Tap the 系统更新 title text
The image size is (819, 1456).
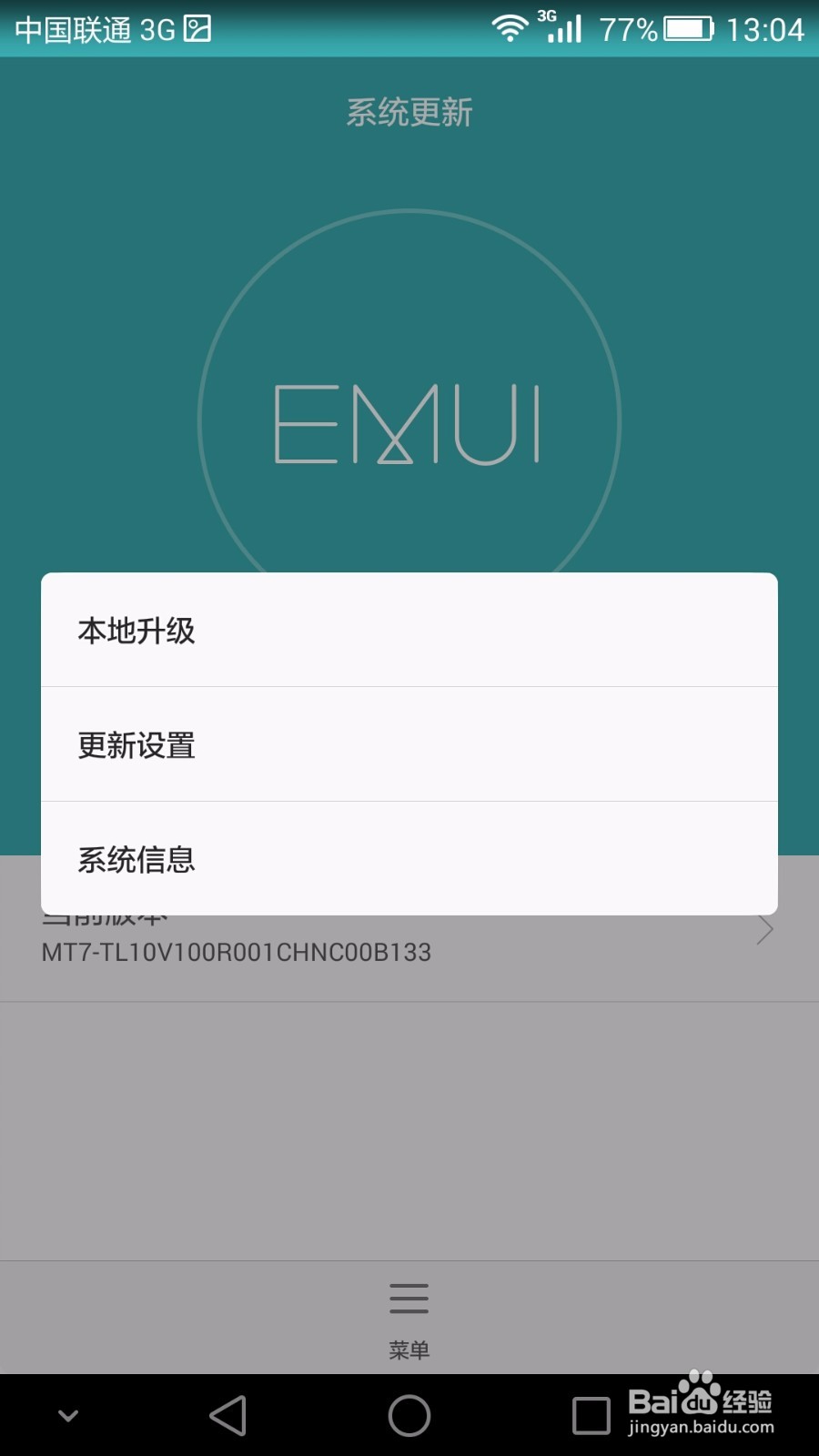pos(409,111)
